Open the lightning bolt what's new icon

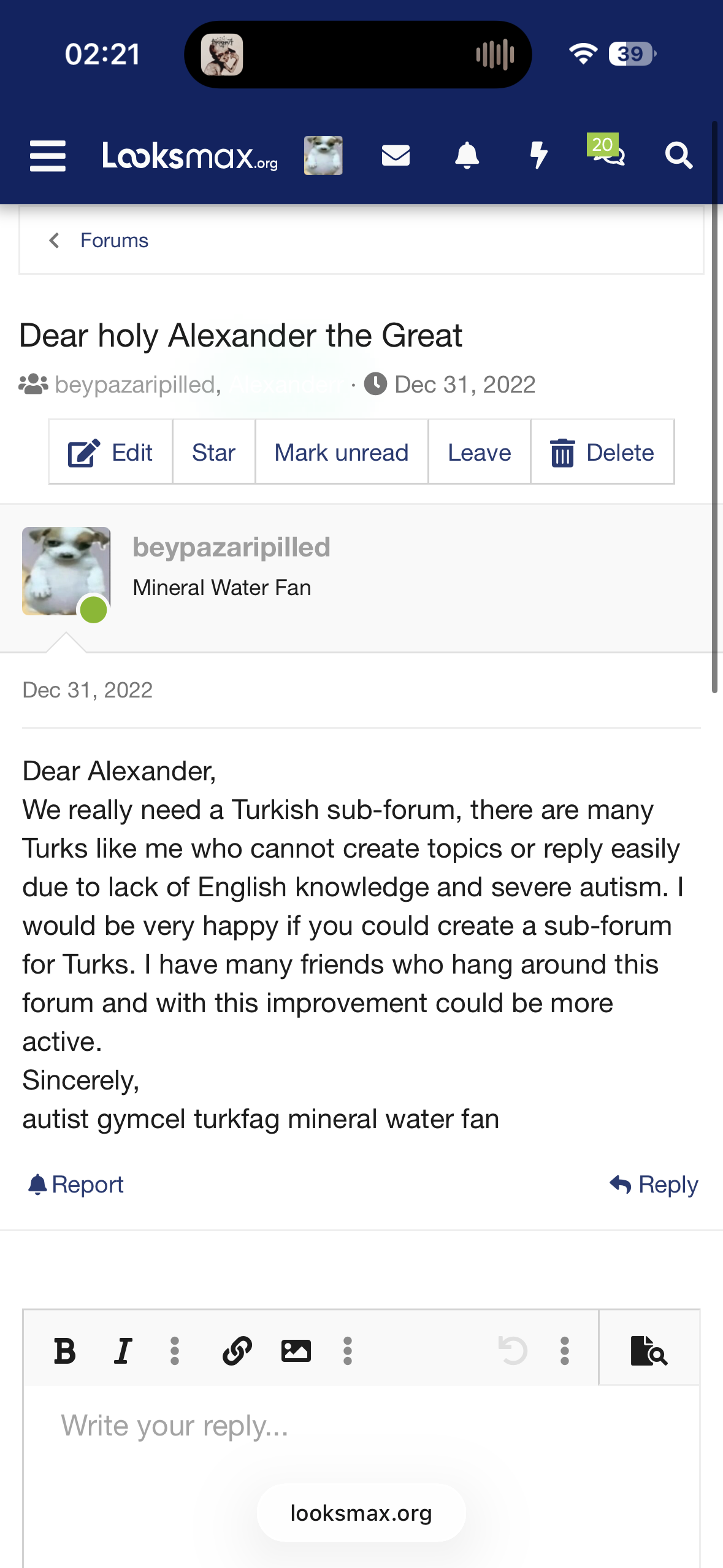coord(538,155)
